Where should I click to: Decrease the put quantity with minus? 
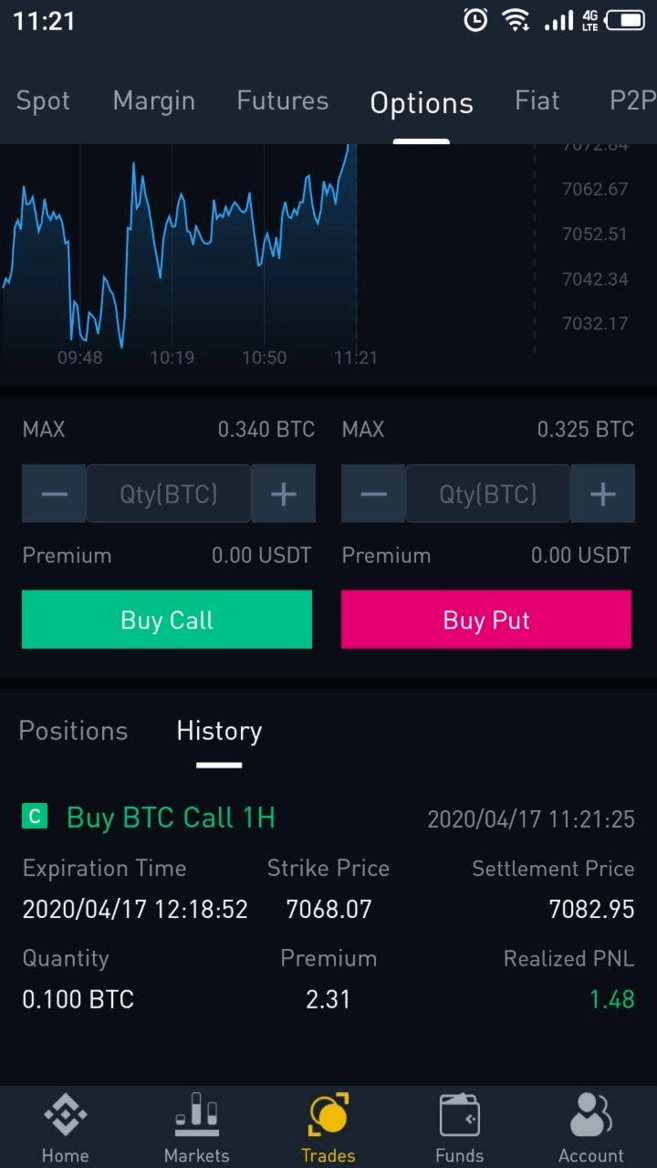(374, 494)
